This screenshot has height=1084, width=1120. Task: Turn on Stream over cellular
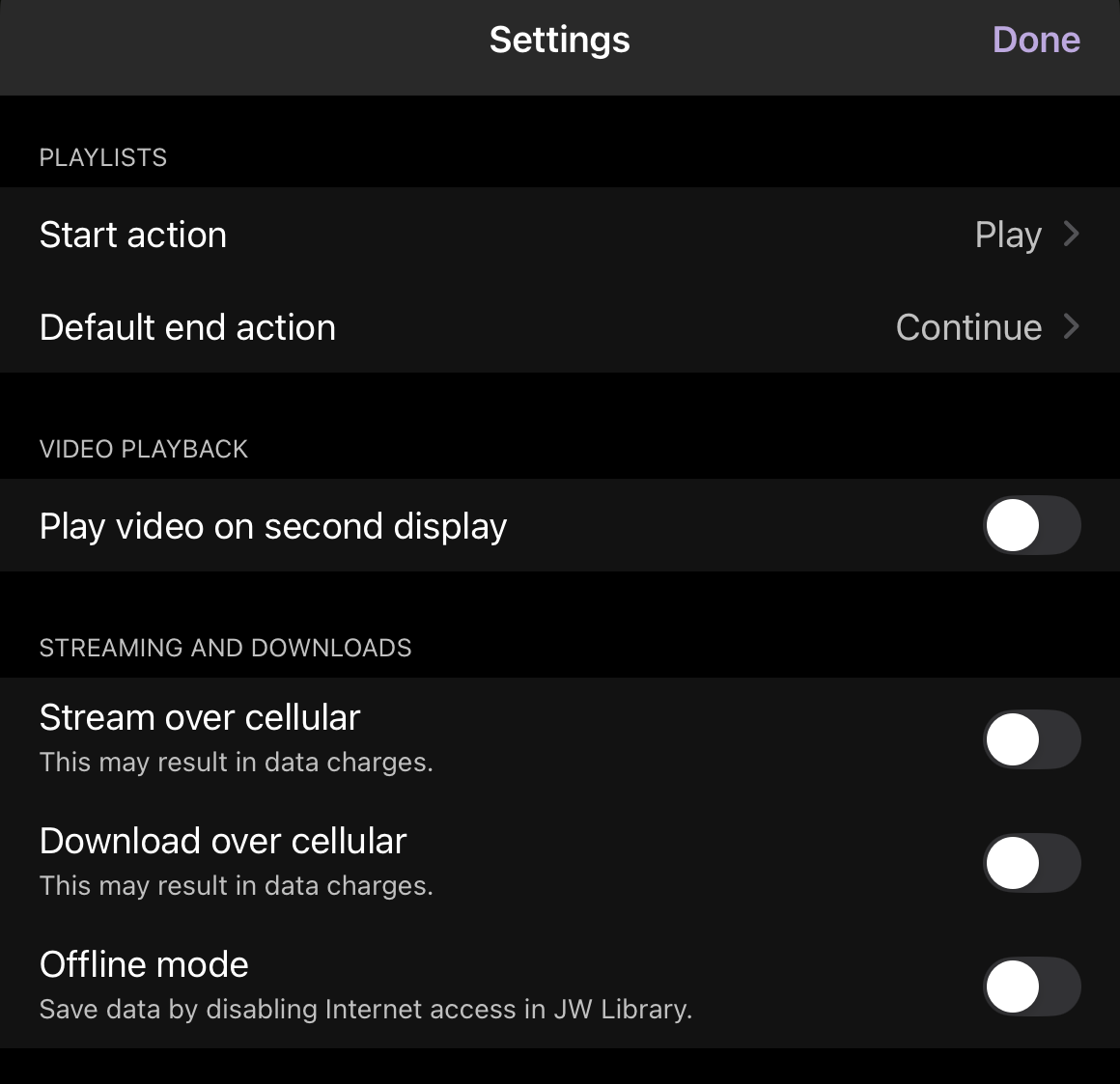pos(1030,740)
